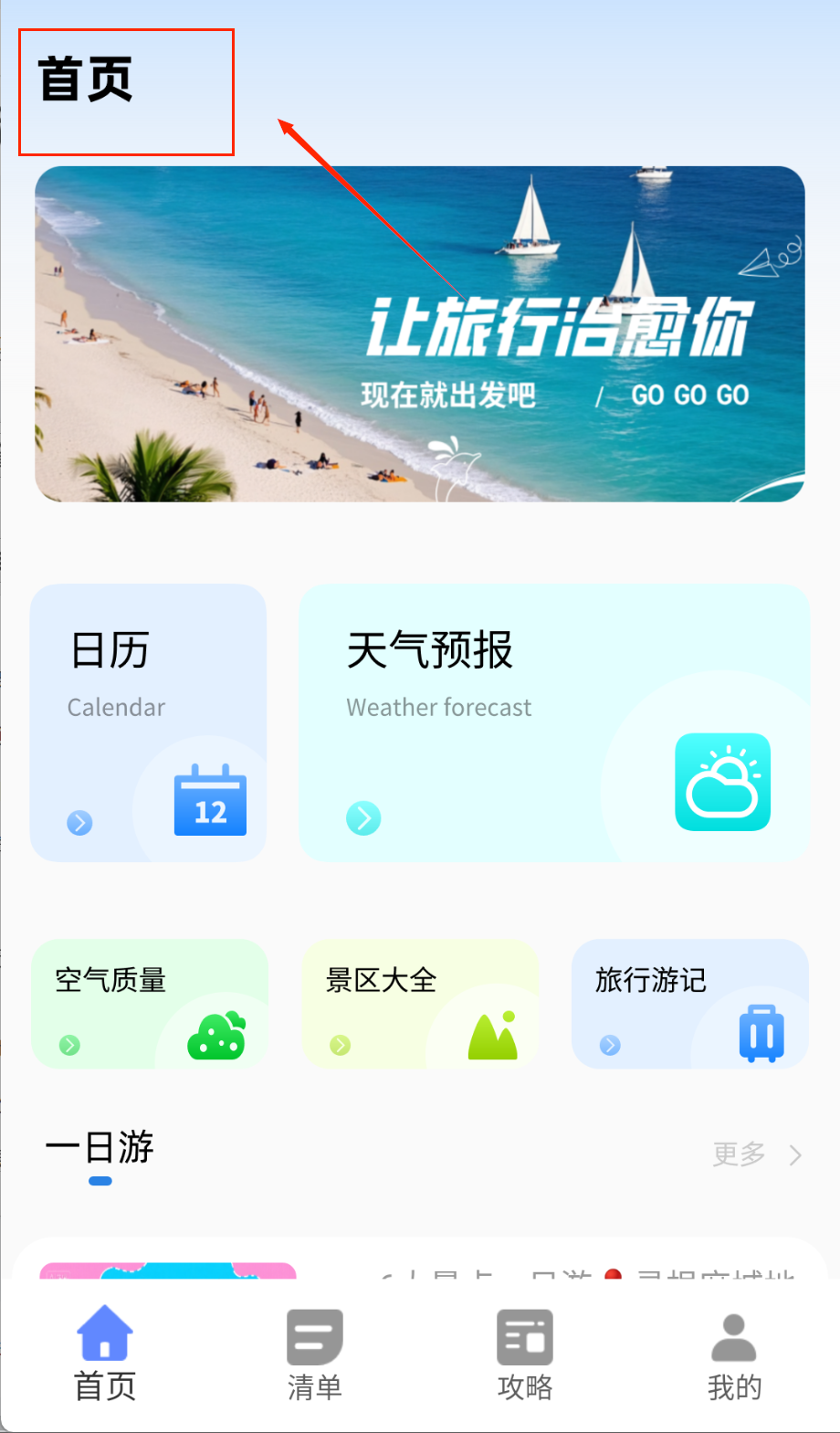Check 空气质量 air quality
The image size is (840, 1433).
[150, 1003]
